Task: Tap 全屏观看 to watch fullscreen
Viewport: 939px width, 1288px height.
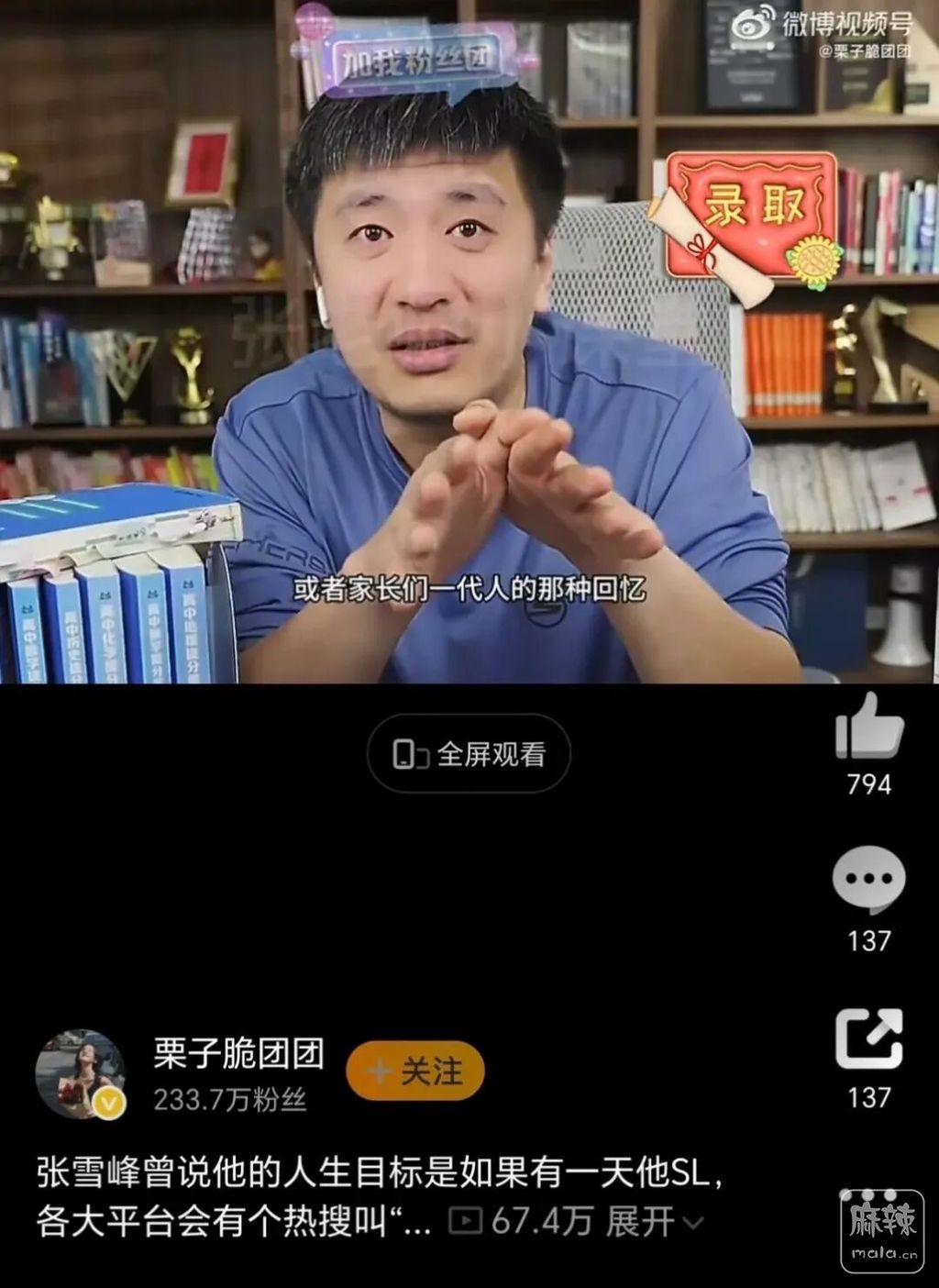Action: (469, 754)
